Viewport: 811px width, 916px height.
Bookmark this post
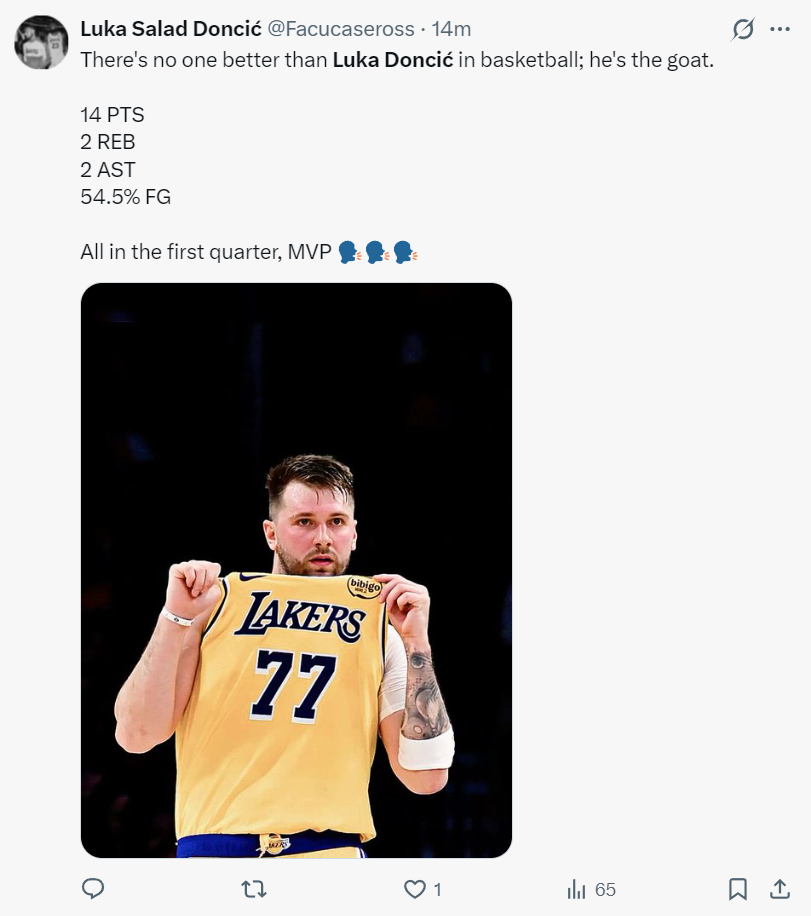738,888
